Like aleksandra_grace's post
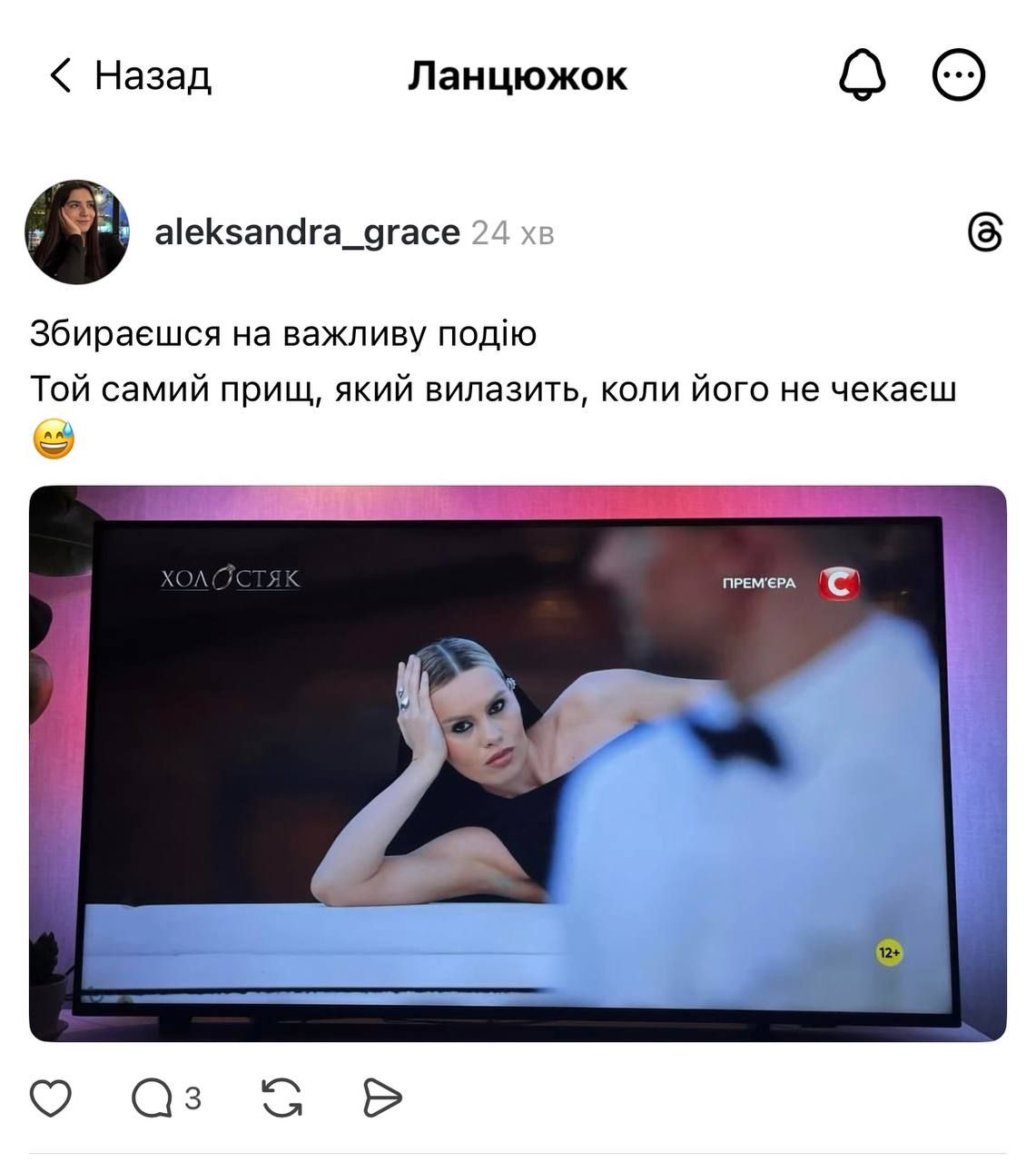 pos(52,1098)
